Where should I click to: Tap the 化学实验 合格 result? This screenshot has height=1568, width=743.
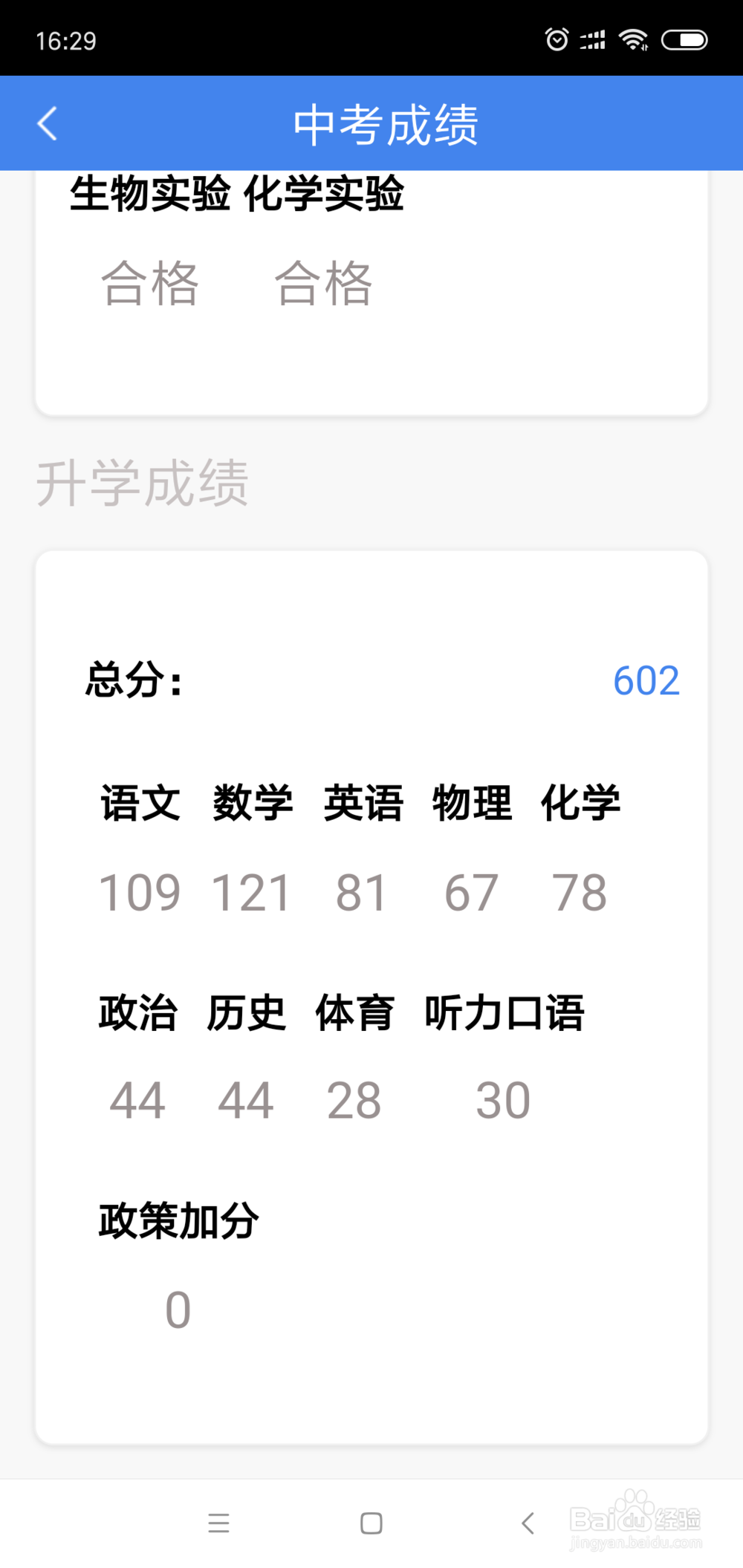(x=323, y=284)
